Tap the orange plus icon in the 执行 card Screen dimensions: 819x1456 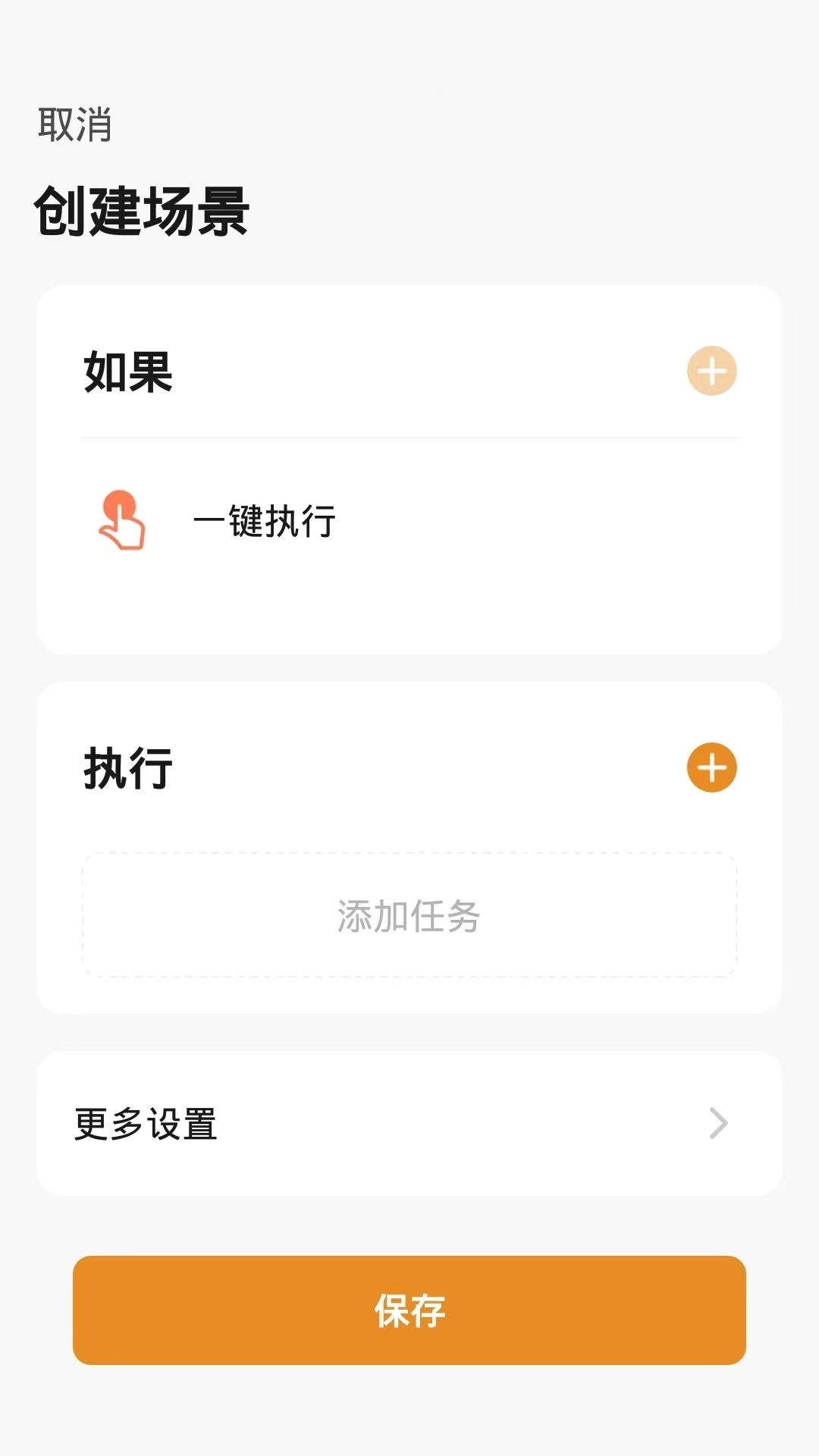712,767
